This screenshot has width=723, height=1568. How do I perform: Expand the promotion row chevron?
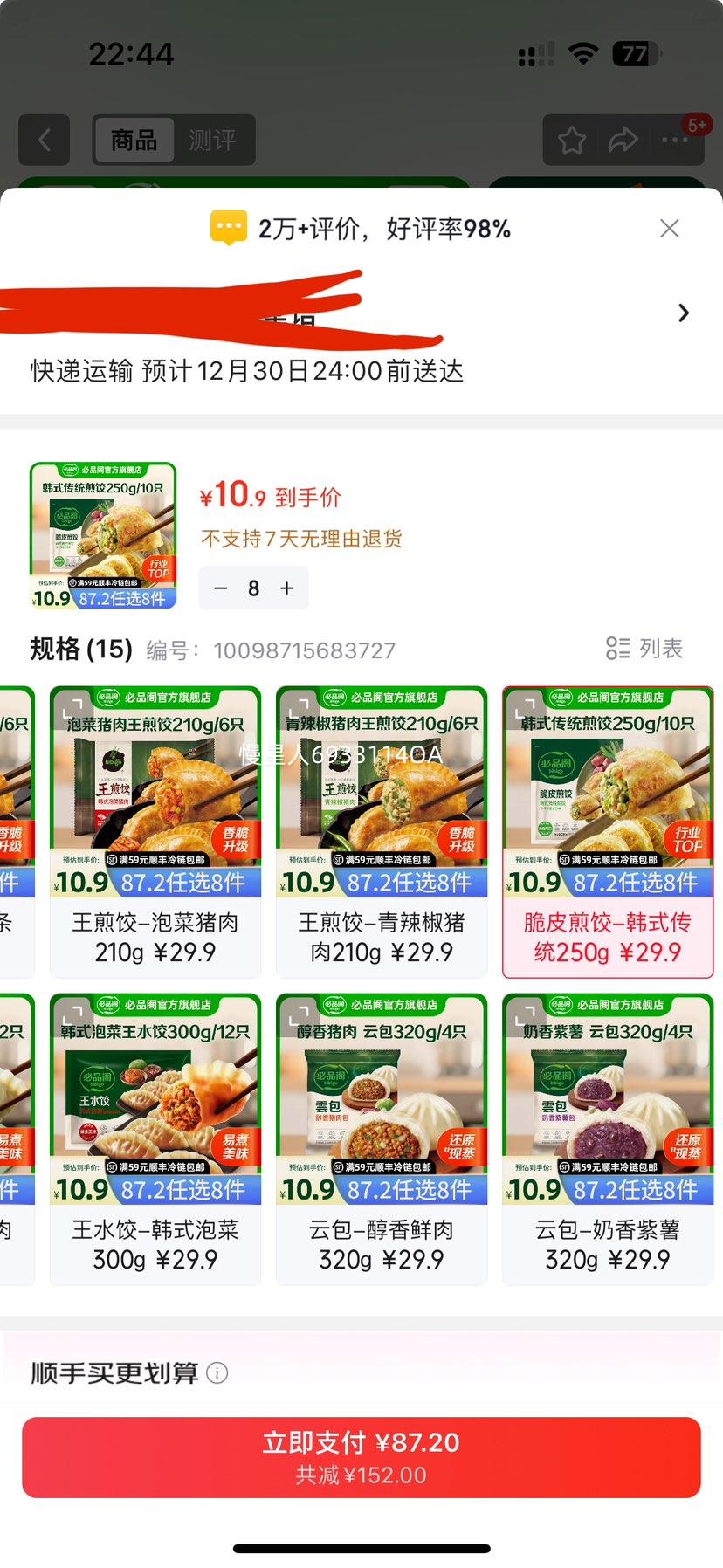(684, 313)
